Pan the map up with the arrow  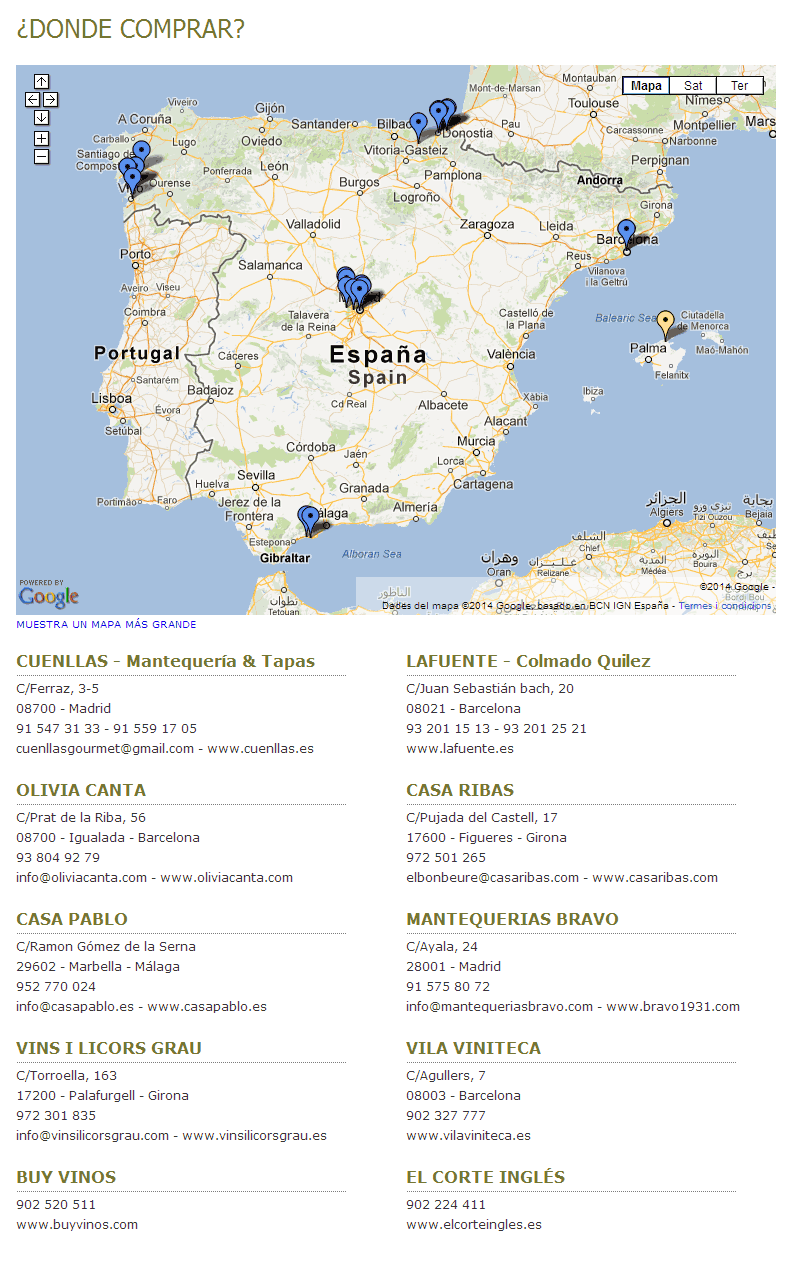(x=41, y=82)
